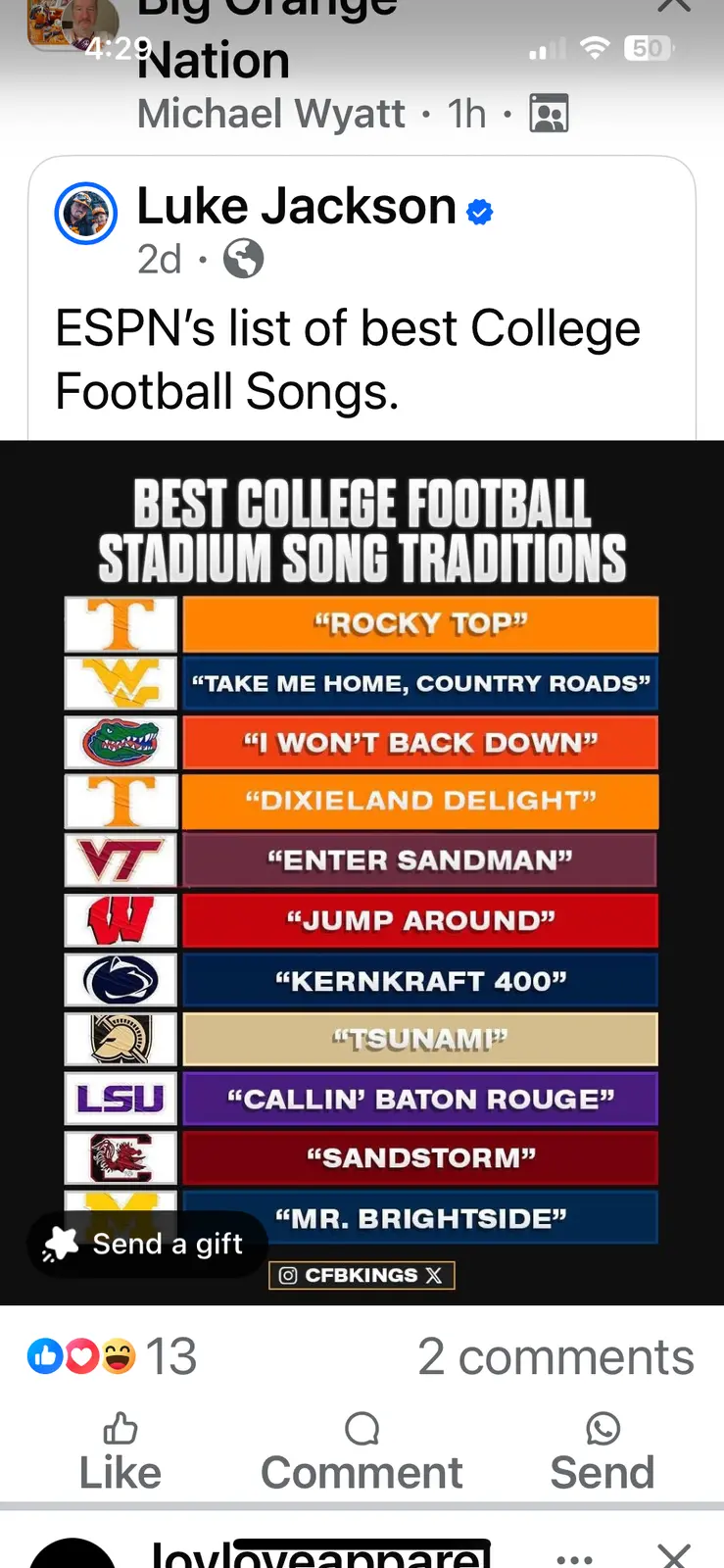Like the shared Luke Jackson post
The height and width of the screenshot is (1568, 724).
pos(120,1451)
